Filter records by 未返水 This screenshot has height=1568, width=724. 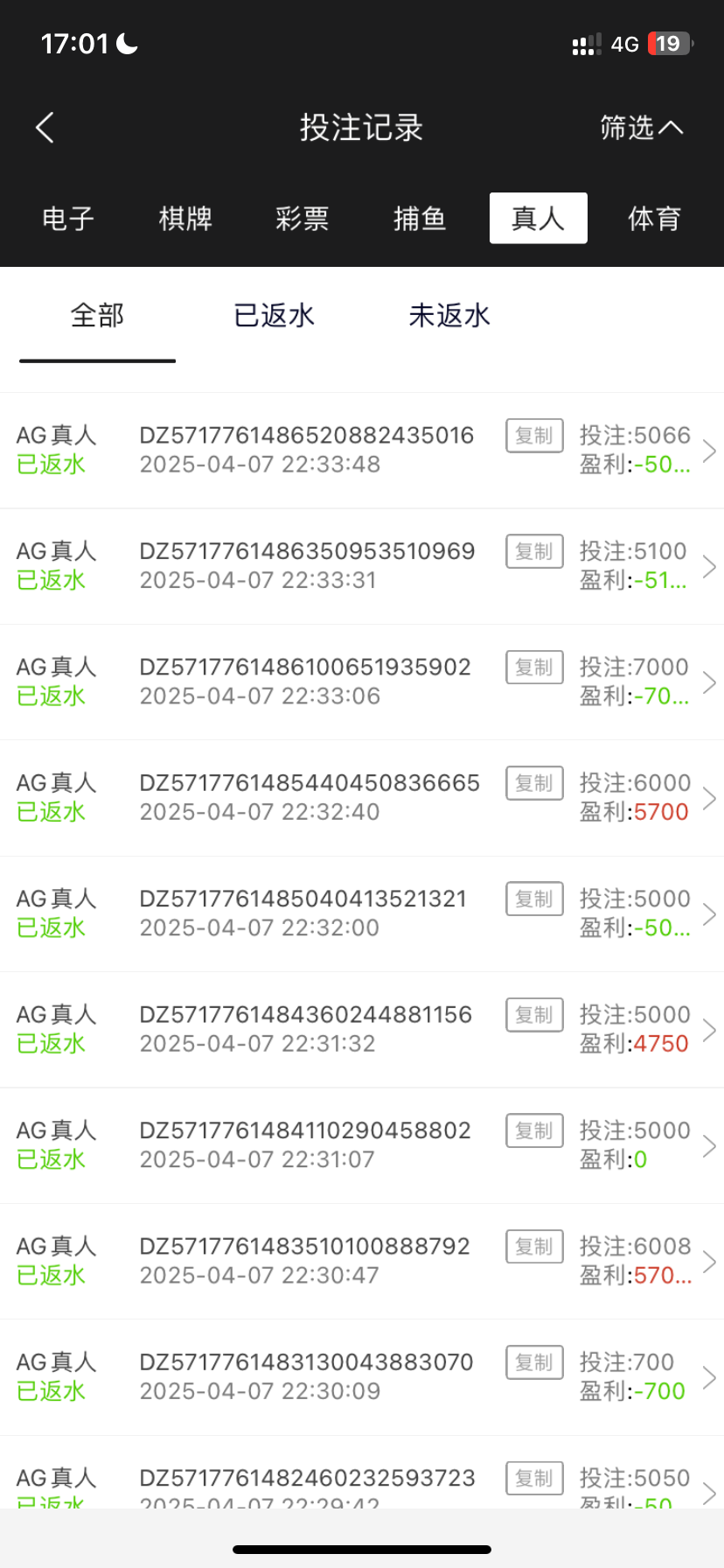click(x=449, y=315)
